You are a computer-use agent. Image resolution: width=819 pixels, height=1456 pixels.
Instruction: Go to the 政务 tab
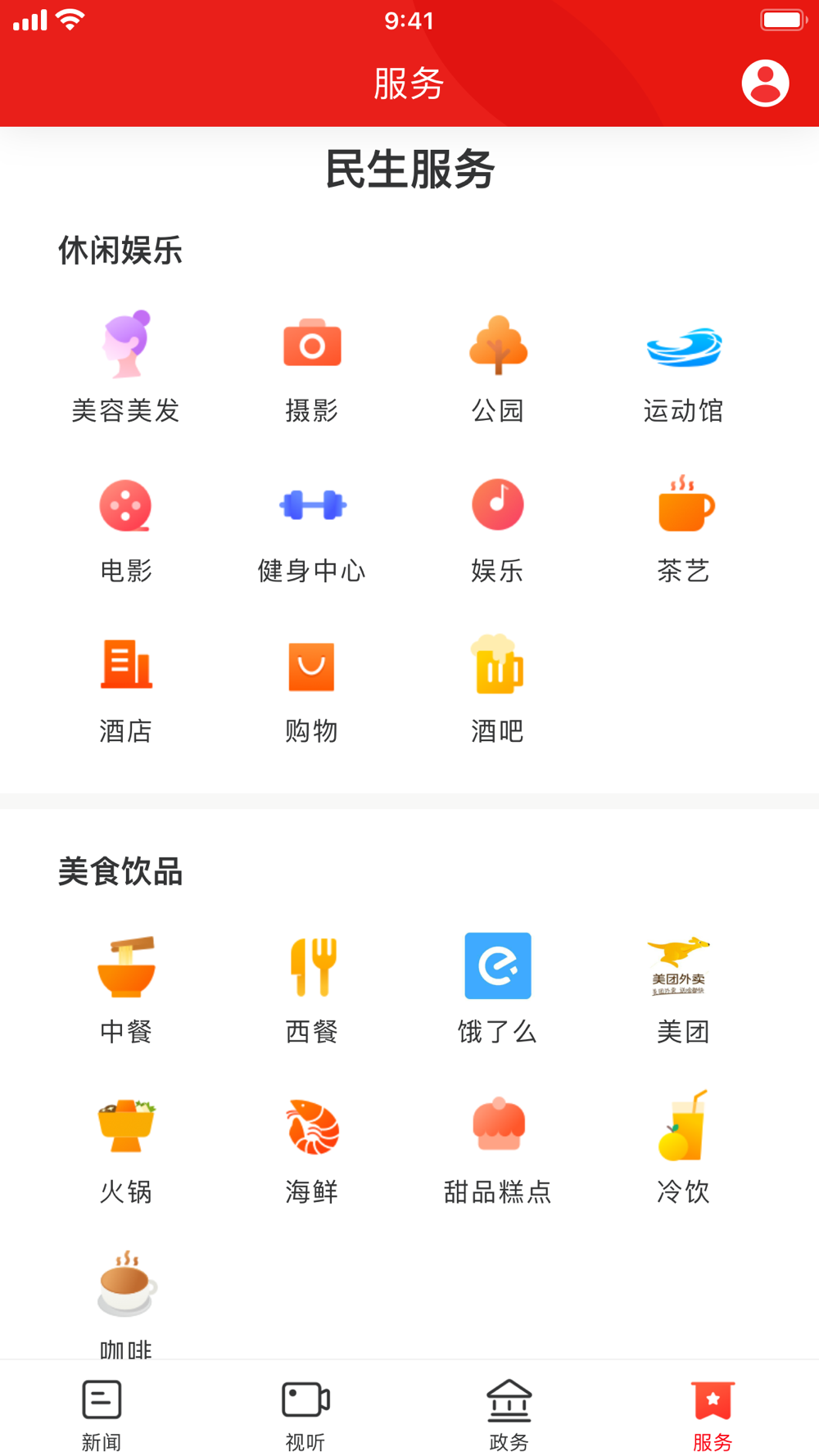[509, 1415]
